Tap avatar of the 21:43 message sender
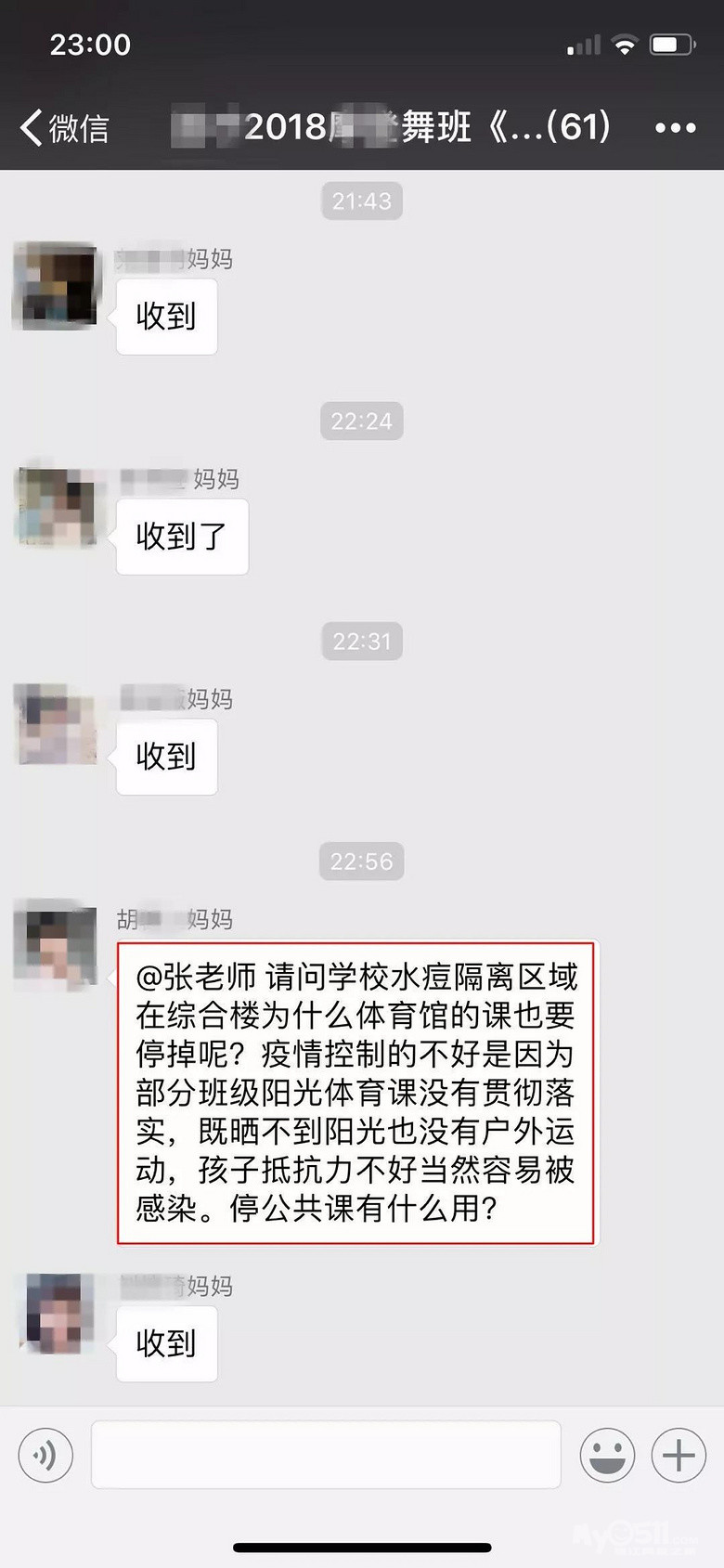Viewport: 724px width, 1568px height. click(x=56, y=285)
